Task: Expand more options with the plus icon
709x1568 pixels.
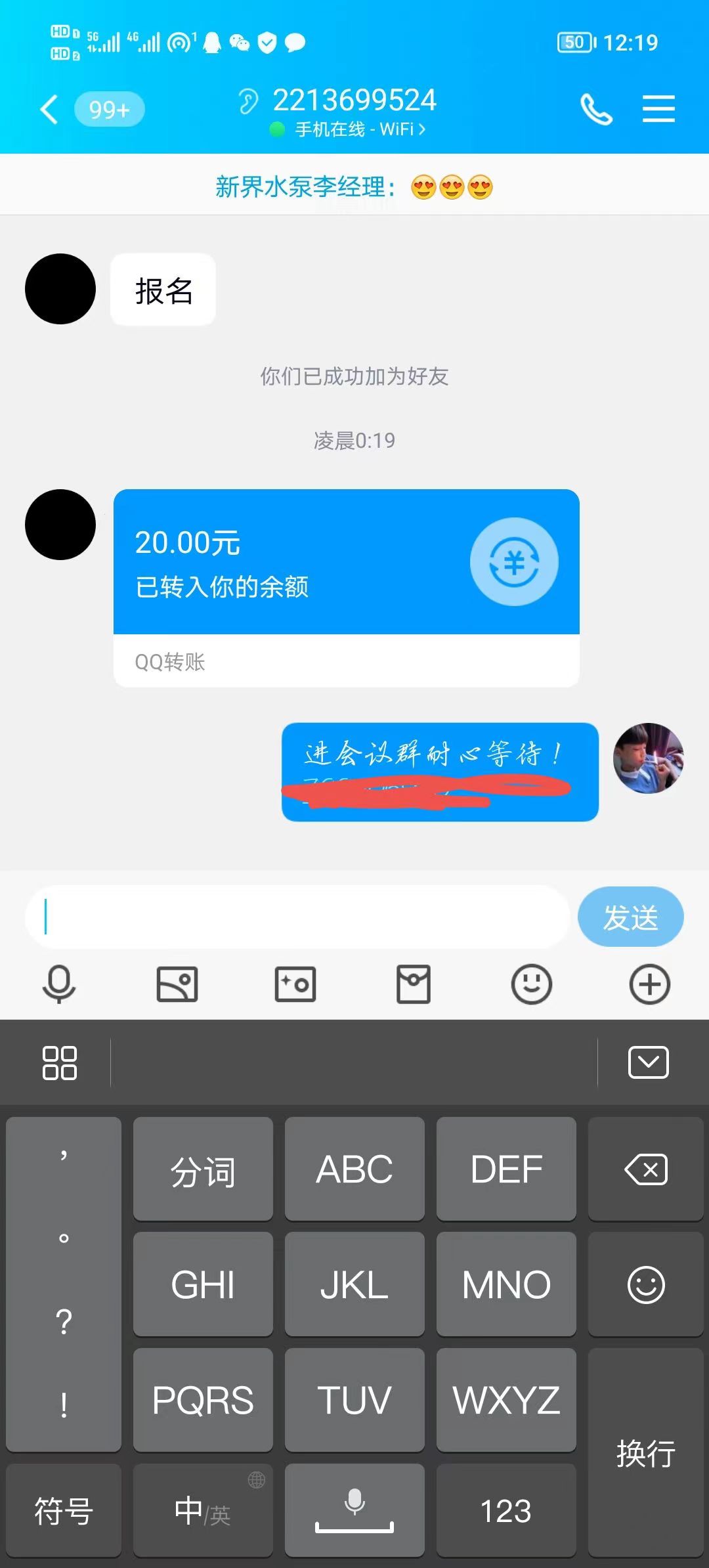Action: pyautogui.click(x=649, y=984)
